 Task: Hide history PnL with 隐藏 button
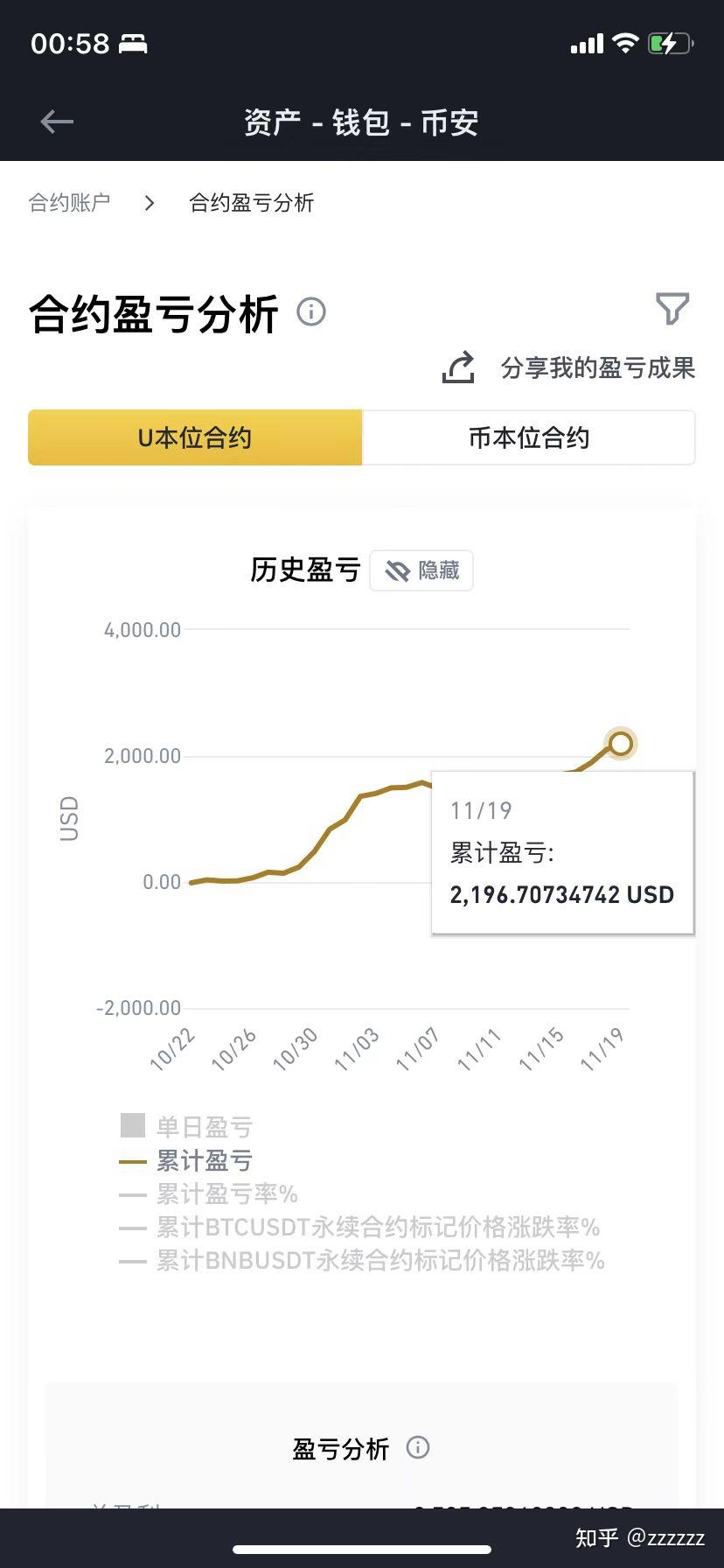point(421,570)
